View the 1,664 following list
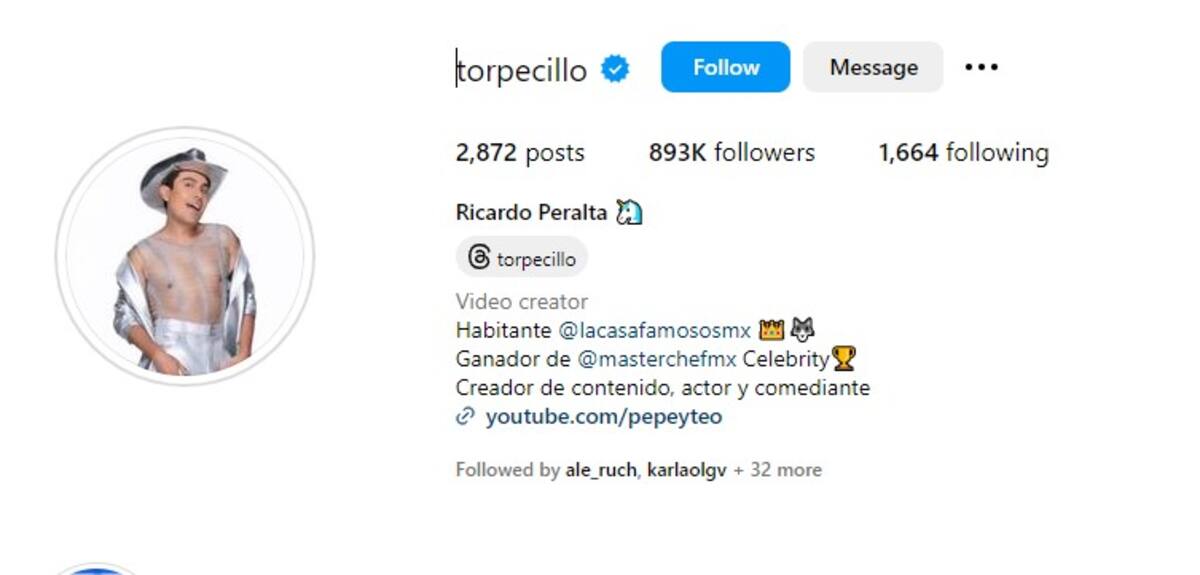Screen dimensions: 1200x575 tap(963, 153)
